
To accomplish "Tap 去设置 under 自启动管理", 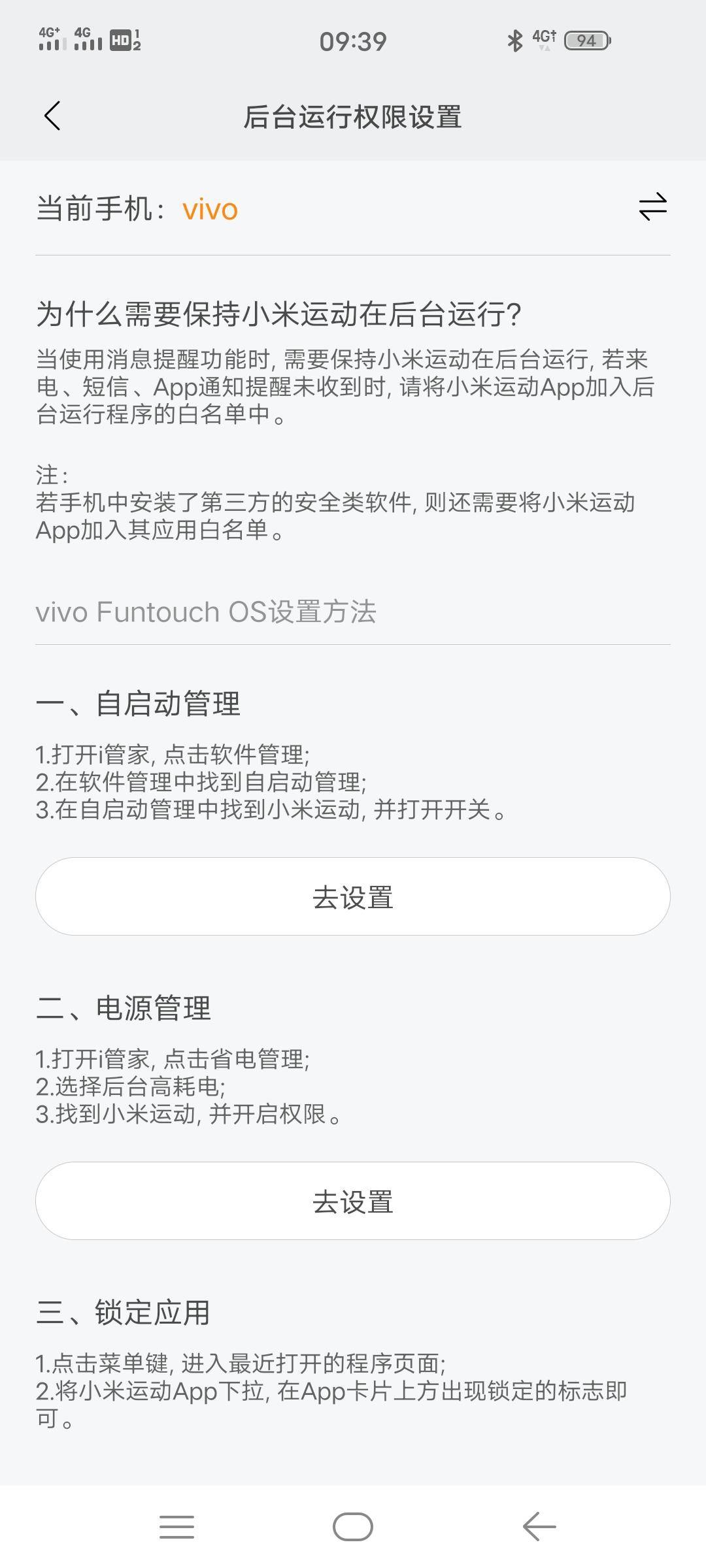I will (353, 896).
